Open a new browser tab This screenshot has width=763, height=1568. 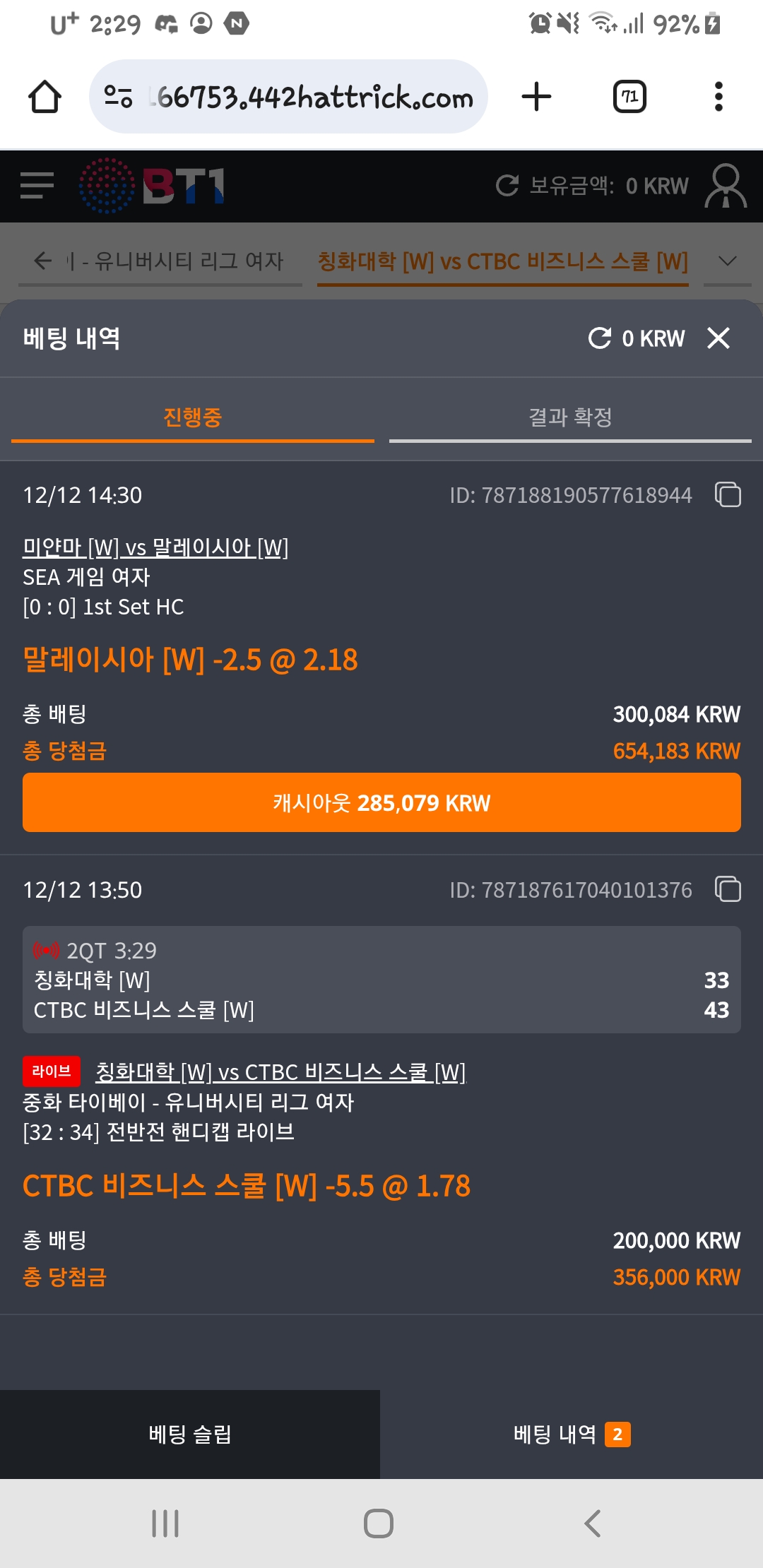(x=536, y=97)
